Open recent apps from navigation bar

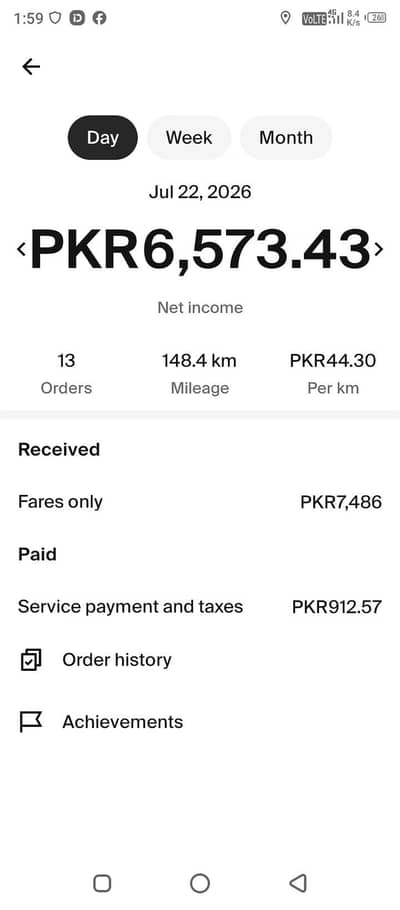coord(102,883)
